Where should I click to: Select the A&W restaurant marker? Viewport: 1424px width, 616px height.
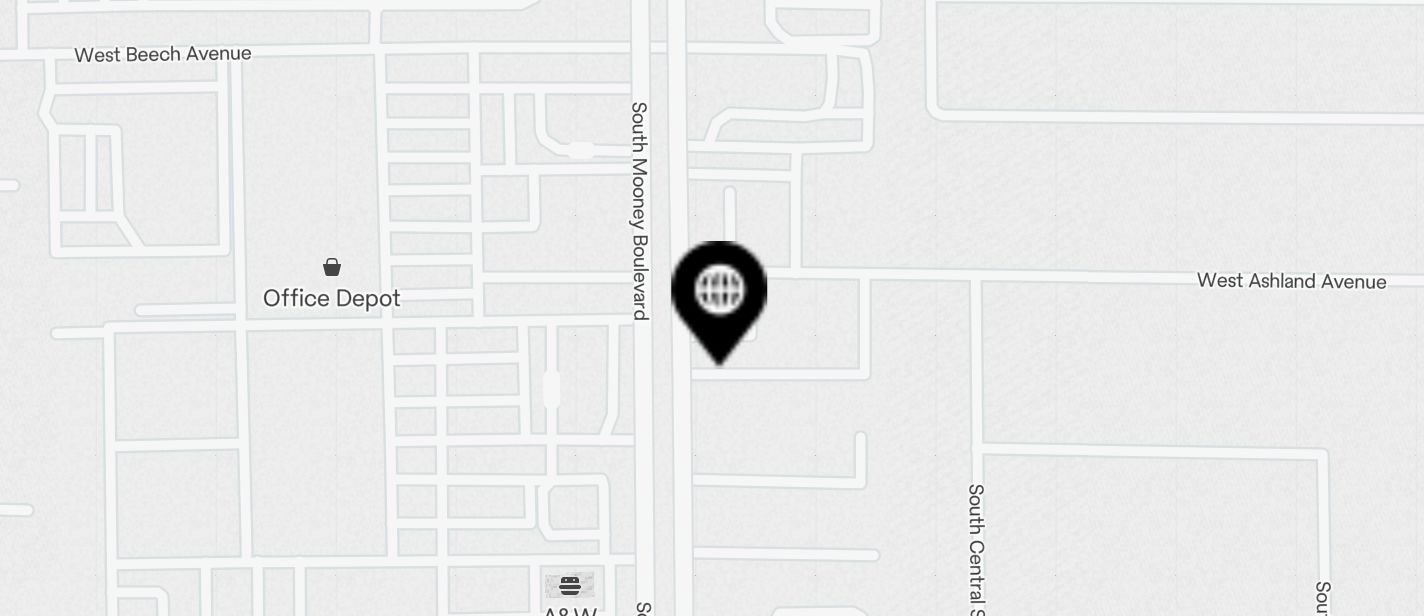[570, 586]
